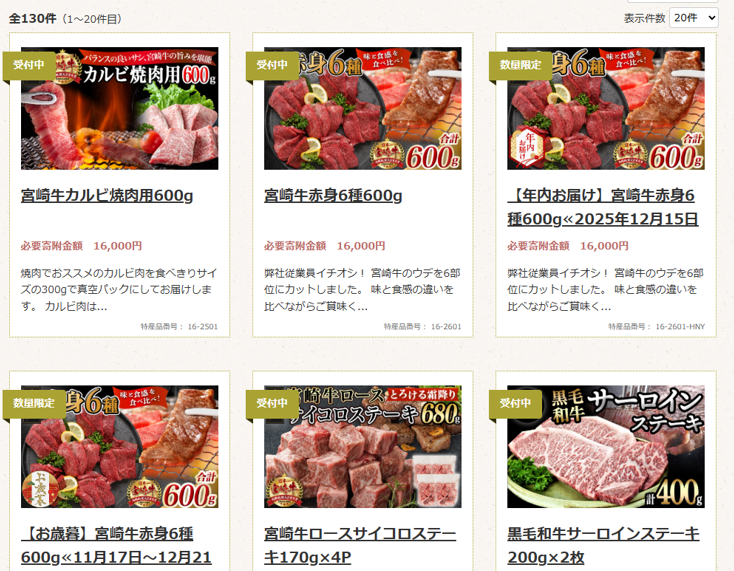
Task: Open the 宮崎牛ロースサイコロステーキ170g×4P link
Action: point(361,545)
